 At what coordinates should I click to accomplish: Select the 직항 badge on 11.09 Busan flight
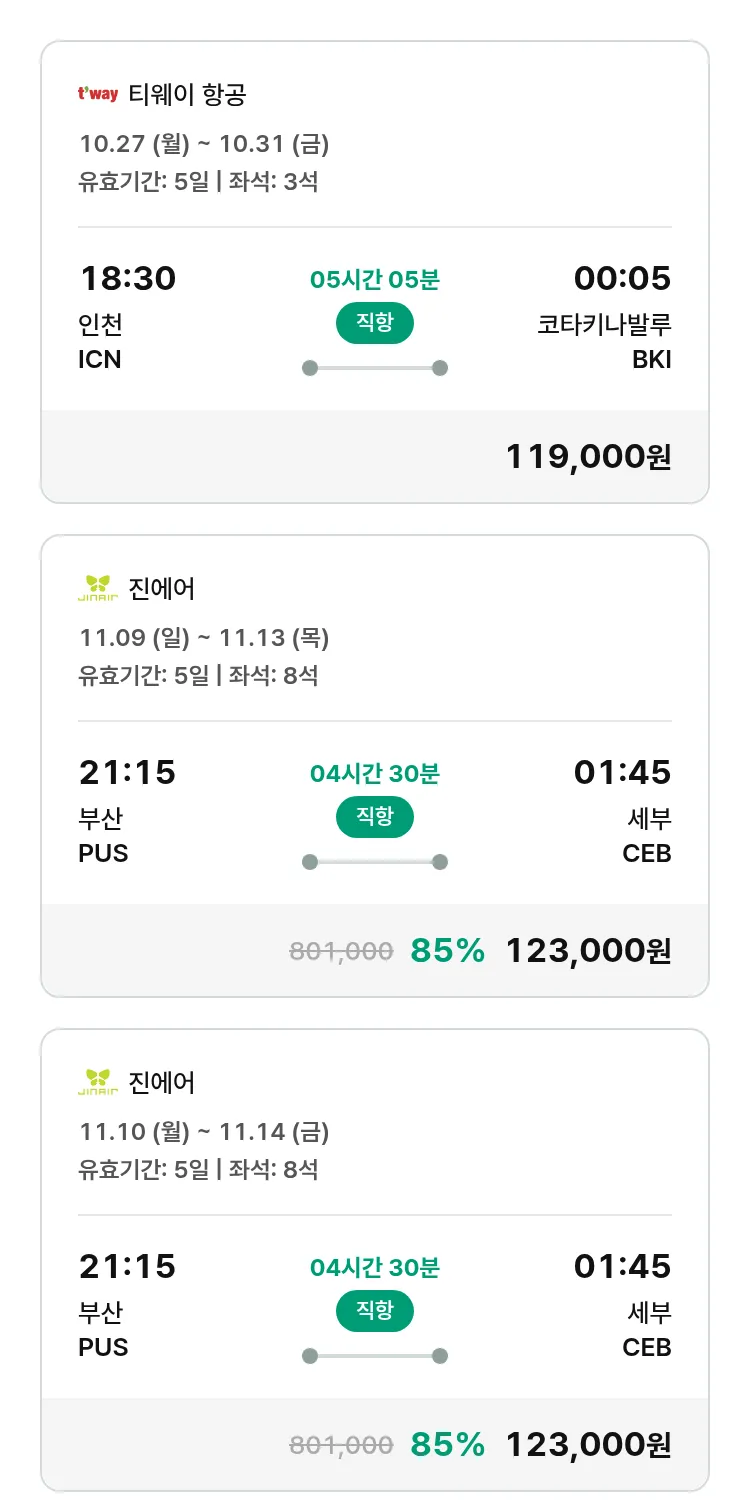(x=374, y=817)
